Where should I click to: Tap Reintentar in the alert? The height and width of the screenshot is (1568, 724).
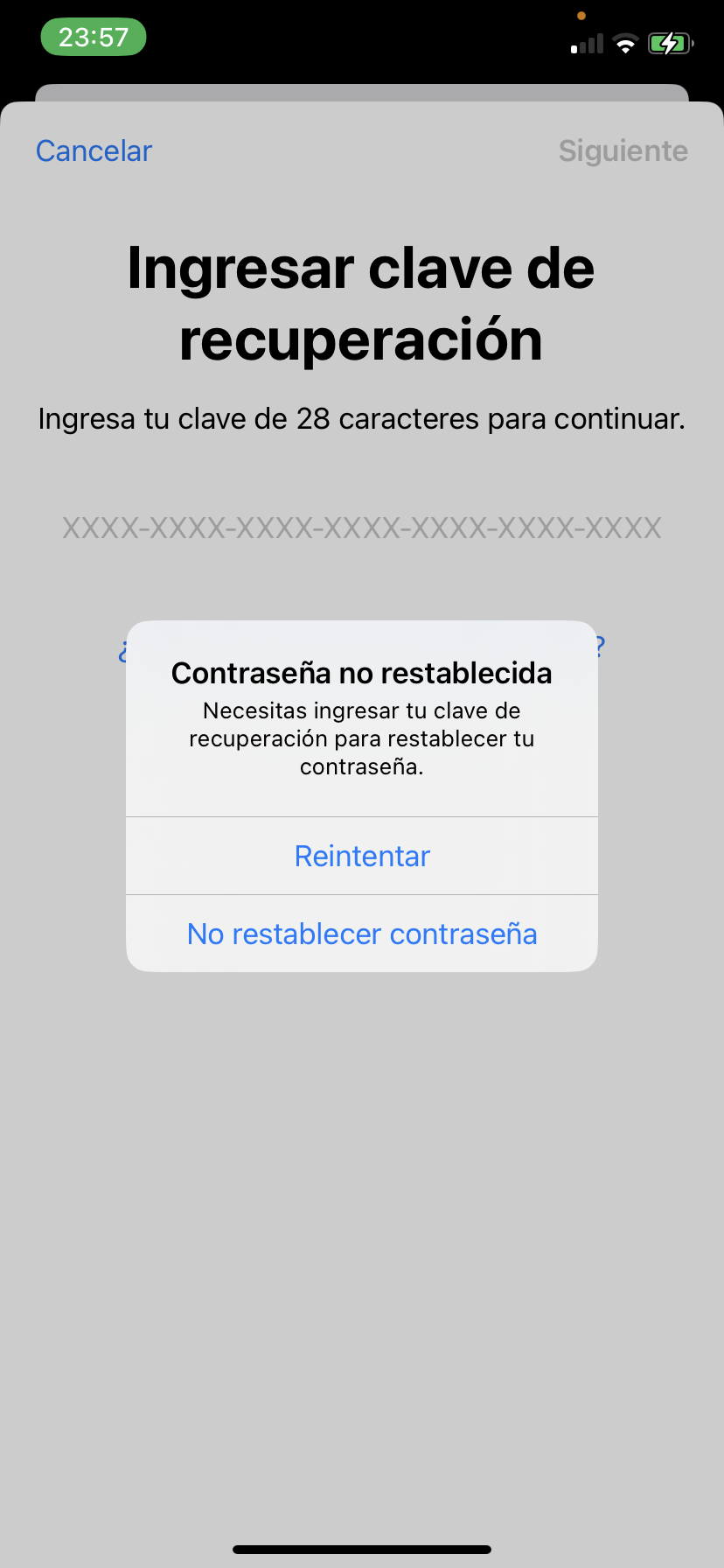coord(362,856)
